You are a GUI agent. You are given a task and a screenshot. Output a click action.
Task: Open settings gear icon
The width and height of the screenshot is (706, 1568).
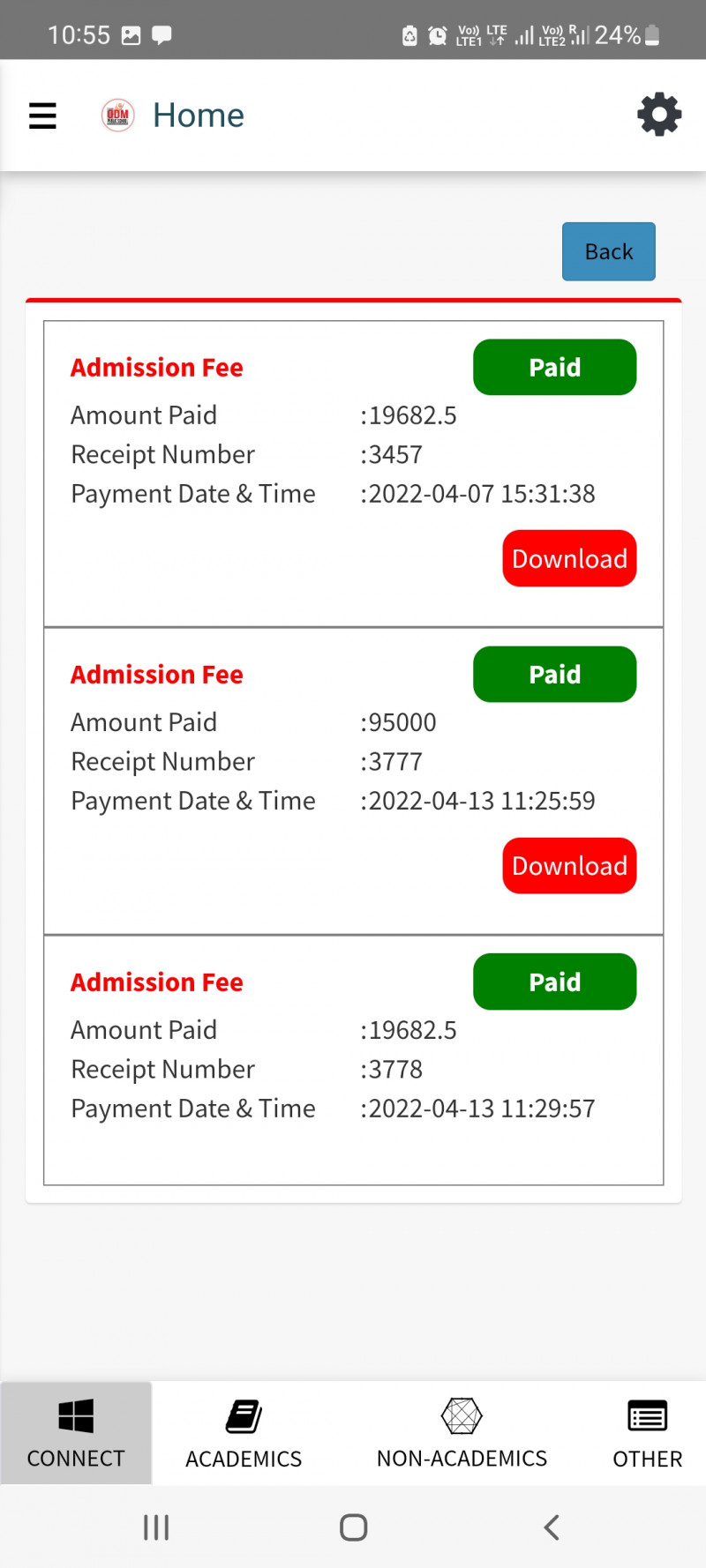coord(659,116)
